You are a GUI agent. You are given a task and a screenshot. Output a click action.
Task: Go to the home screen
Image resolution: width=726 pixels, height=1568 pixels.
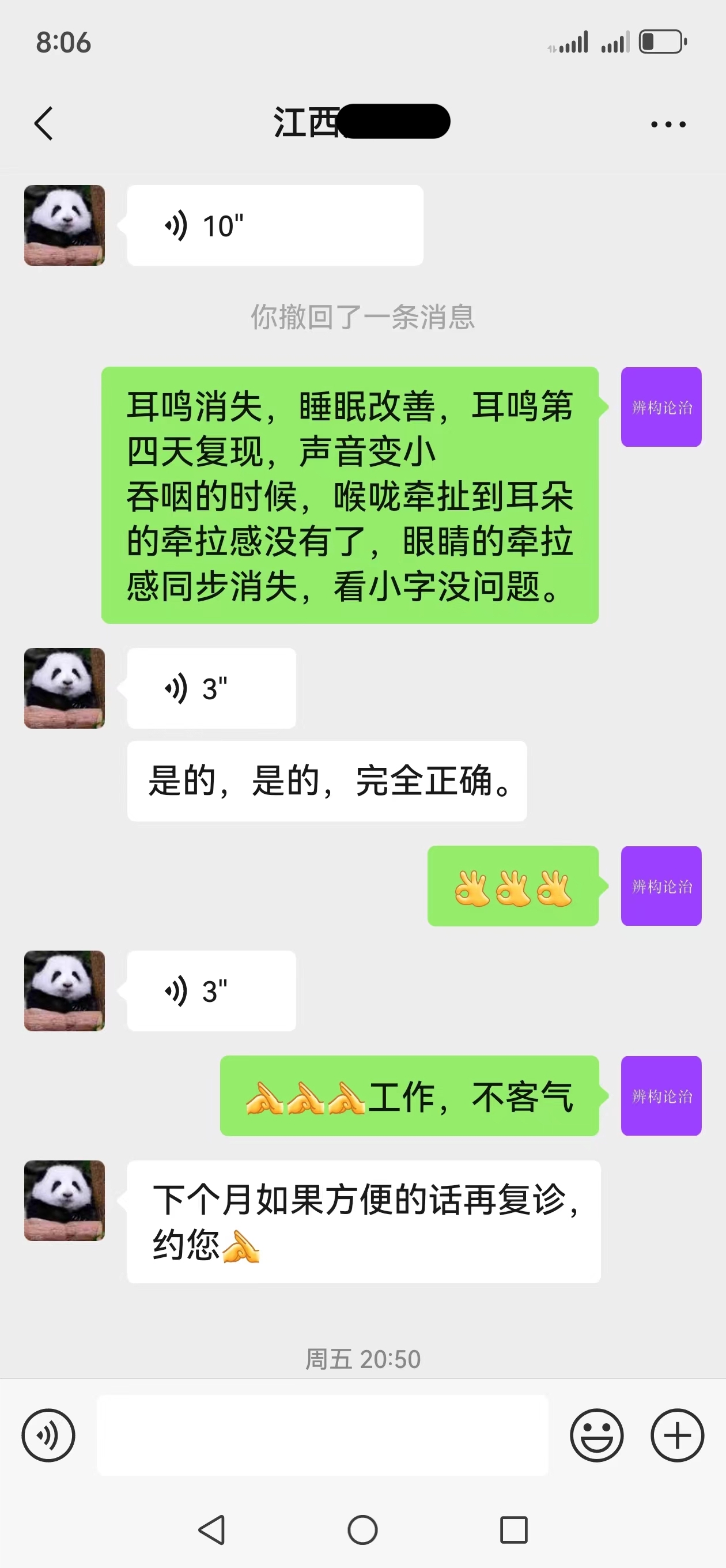(362, 1529)
